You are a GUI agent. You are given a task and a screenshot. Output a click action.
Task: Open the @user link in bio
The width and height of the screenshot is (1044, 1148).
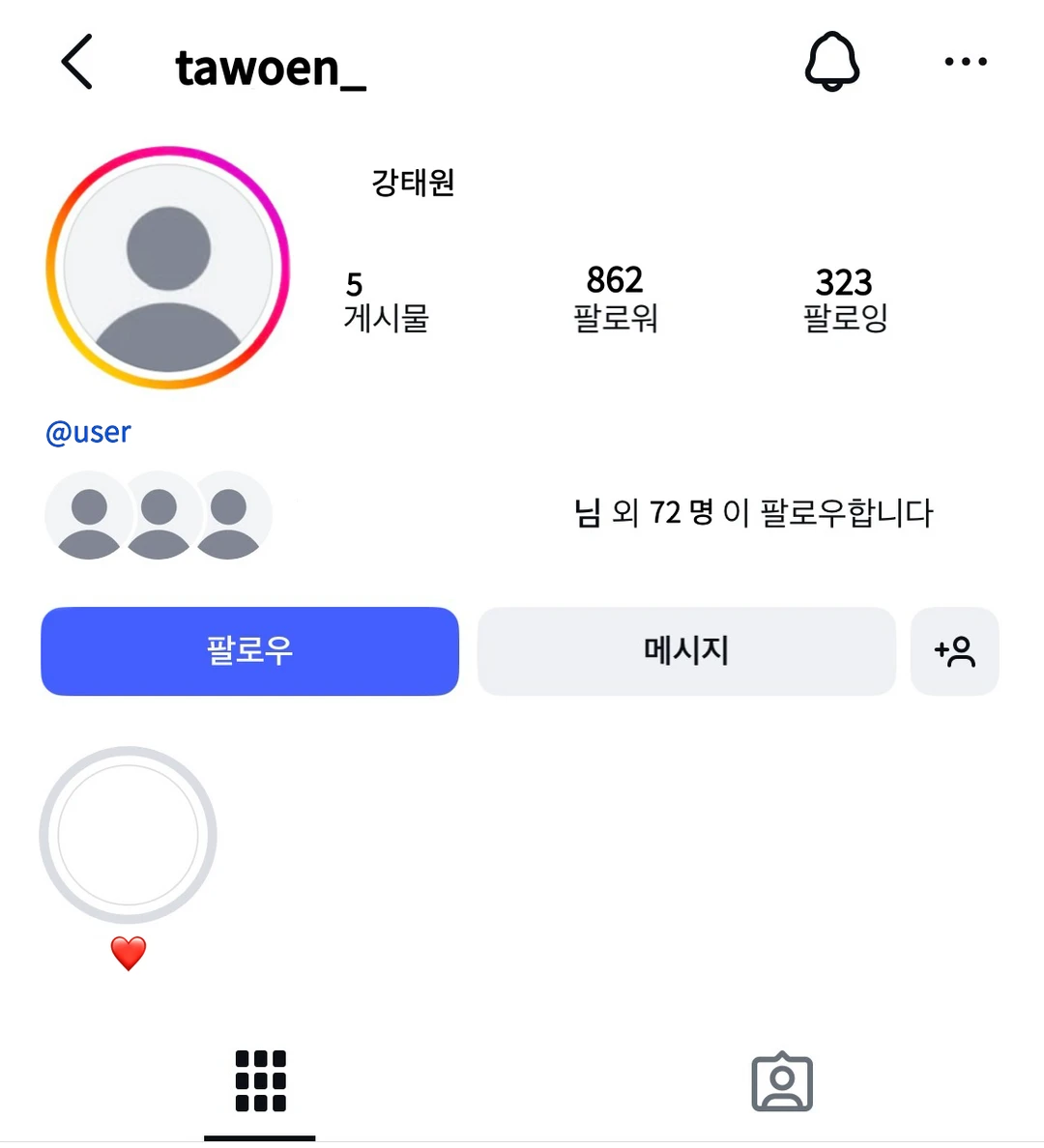coord(88,432)
